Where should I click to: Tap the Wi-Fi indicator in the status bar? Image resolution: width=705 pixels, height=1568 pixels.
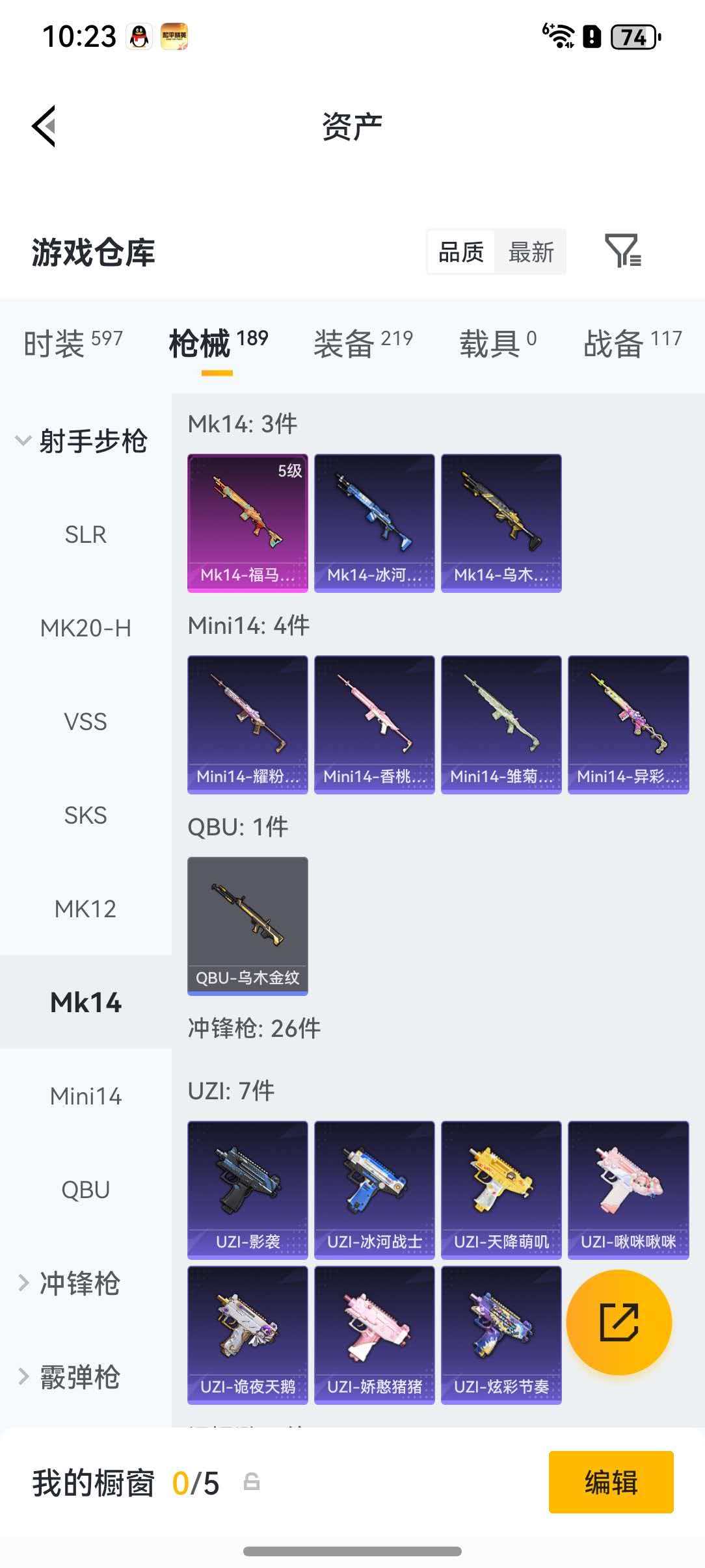561,36
